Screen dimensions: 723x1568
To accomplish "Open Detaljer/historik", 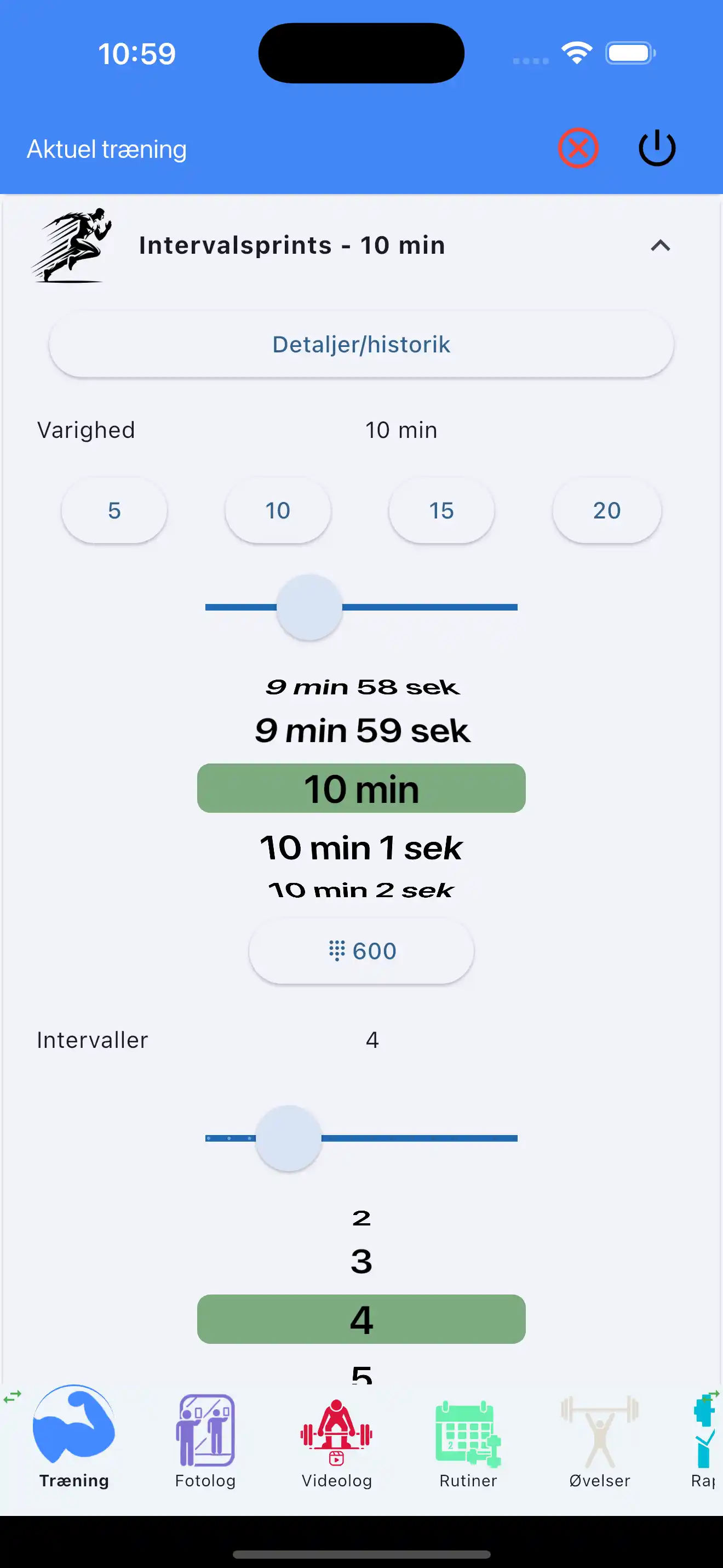I will tap(360, 345).
